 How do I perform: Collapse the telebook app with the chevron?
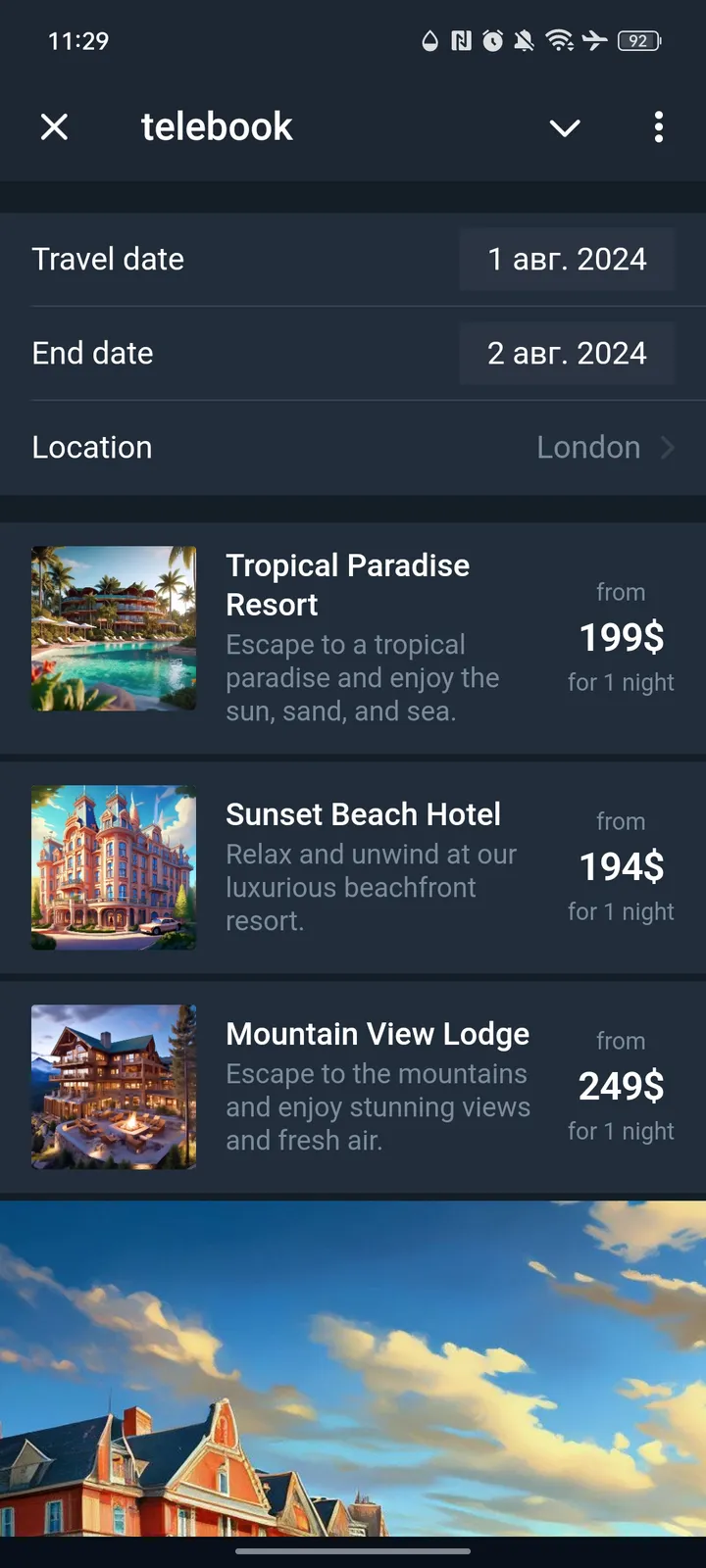click(x=565, y=127)
